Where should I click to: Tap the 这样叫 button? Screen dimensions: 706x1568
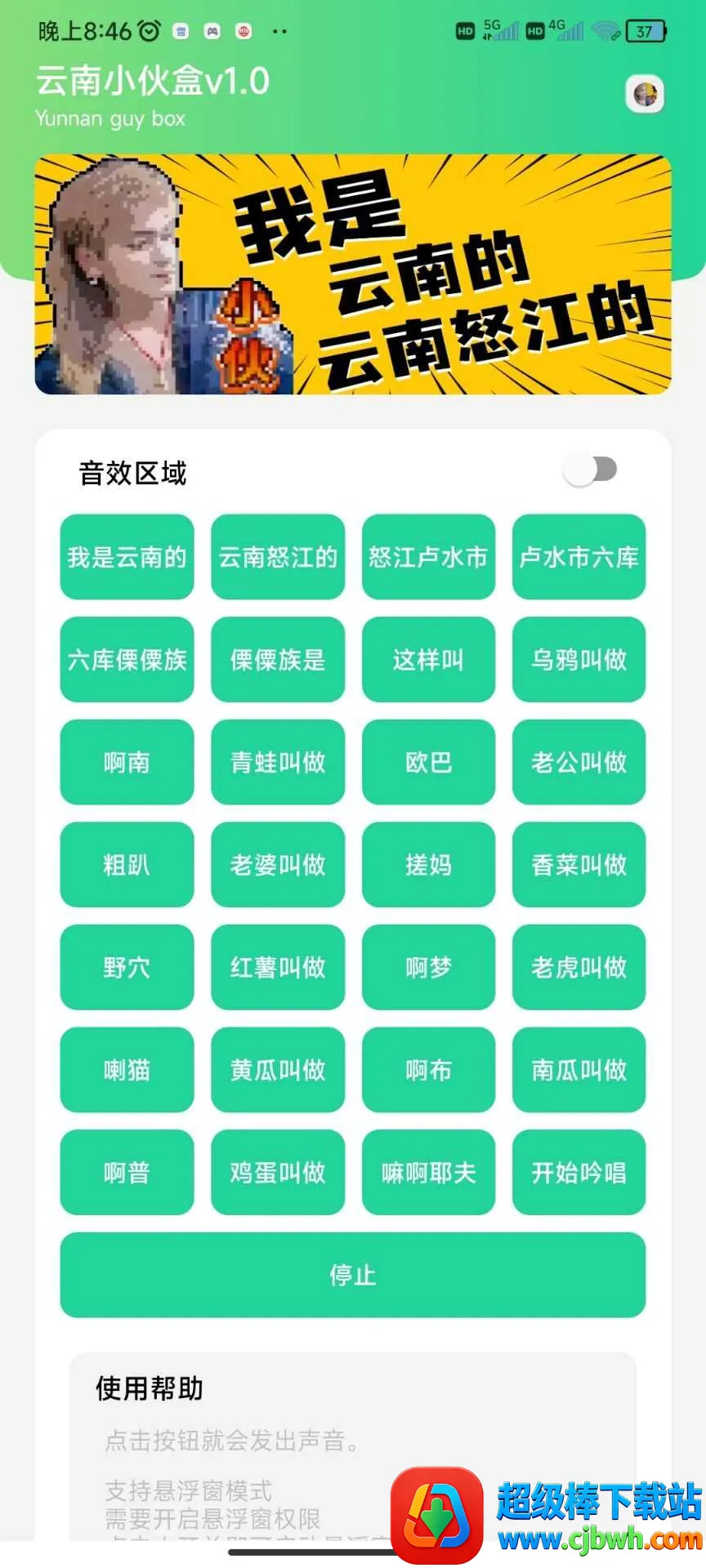coord(428,659)
